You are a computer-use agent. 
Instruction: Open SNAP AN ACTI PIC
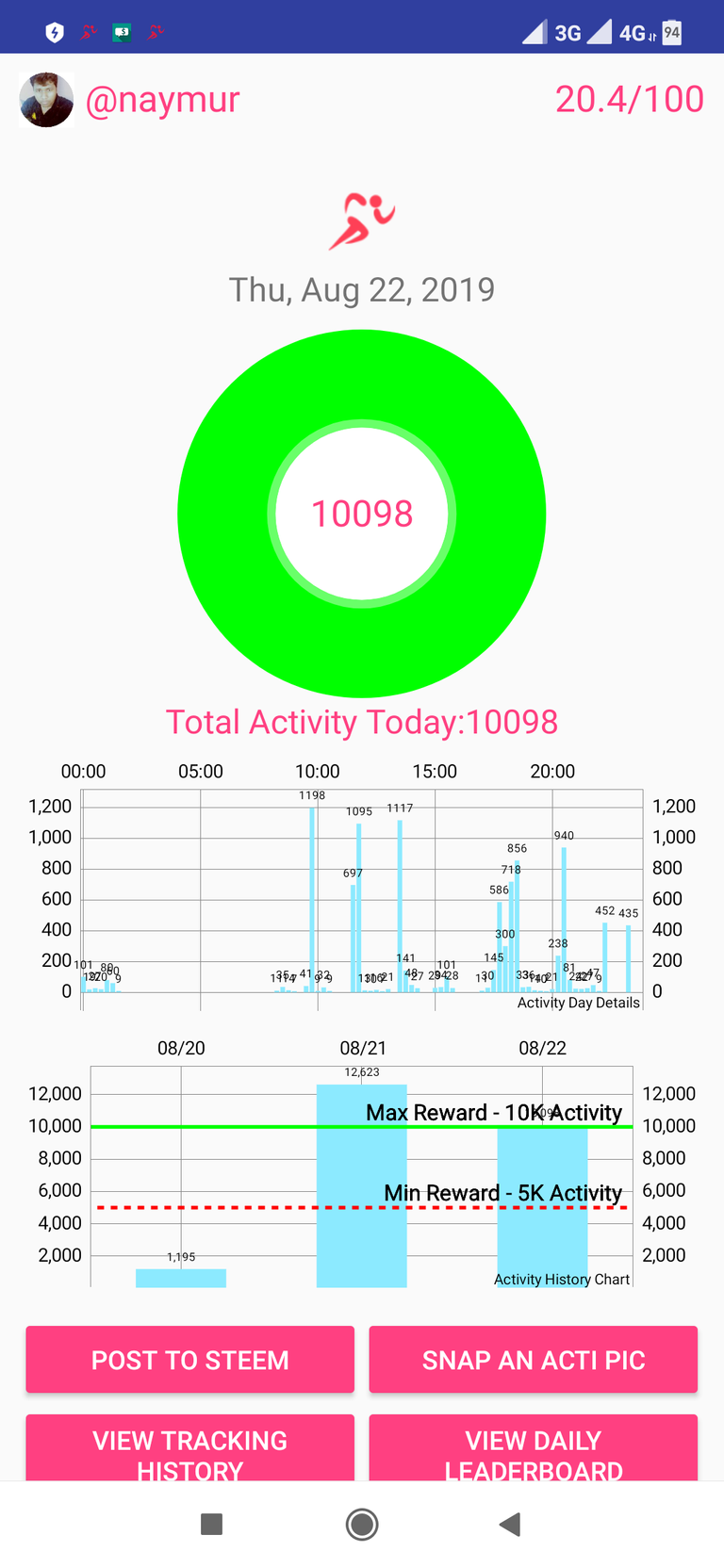point(534,1359)
